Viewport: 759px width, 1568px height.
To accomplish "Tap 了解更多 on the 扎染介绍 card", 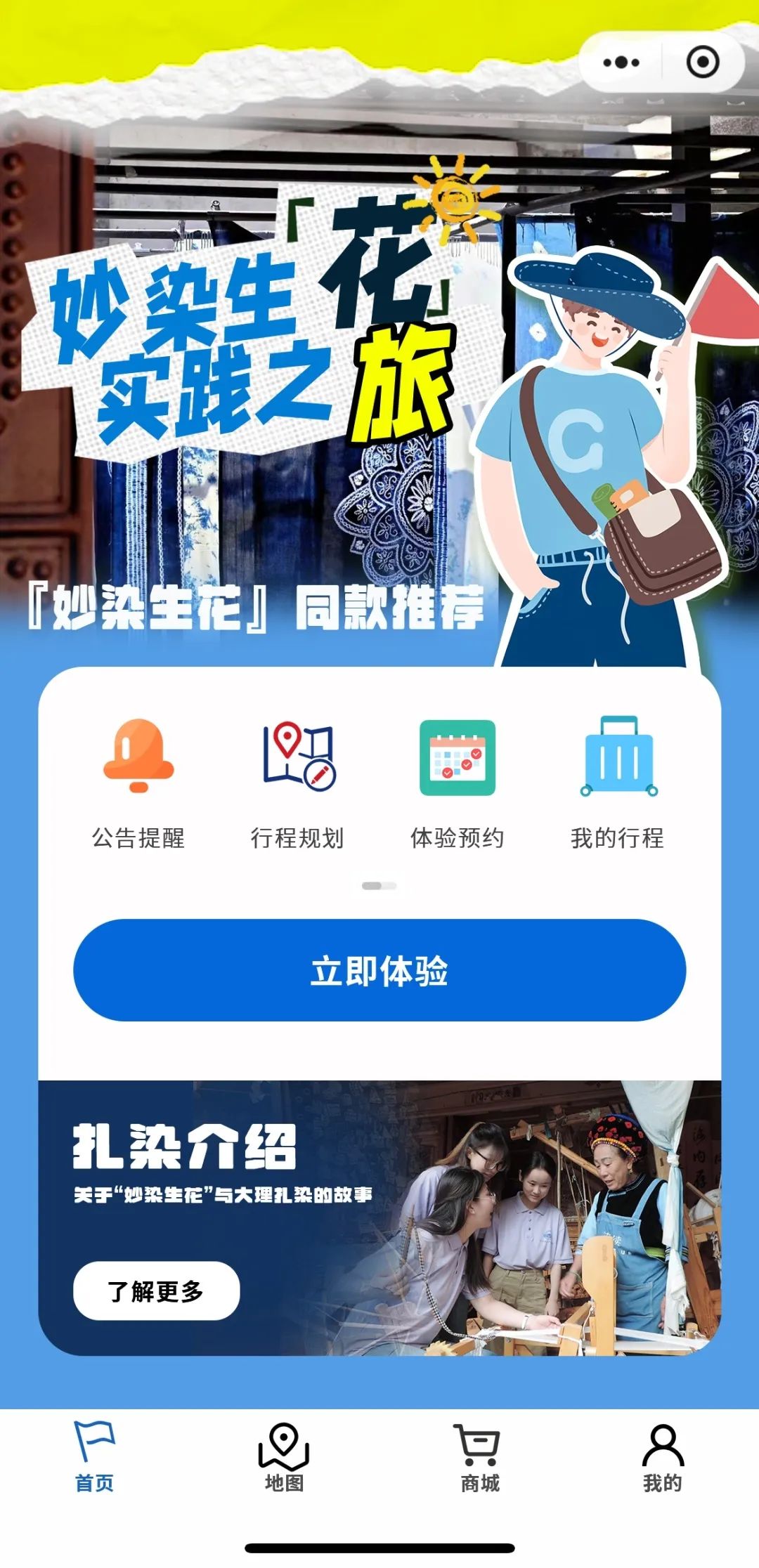I will click(x=156, y=1291).
